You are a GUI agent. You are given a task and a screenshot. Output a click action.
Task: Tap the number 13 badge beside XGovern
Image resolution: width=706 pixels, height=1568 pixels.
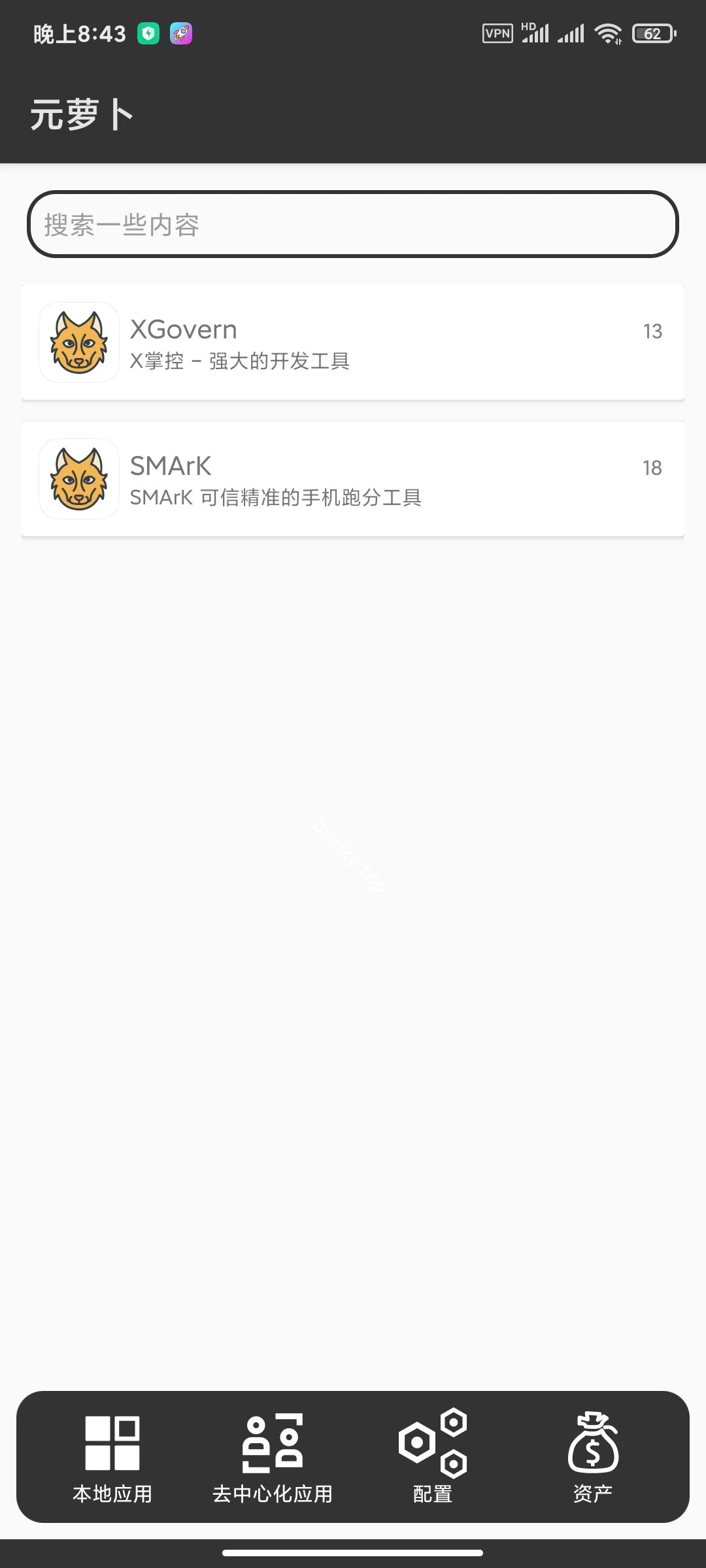point(653,332)
